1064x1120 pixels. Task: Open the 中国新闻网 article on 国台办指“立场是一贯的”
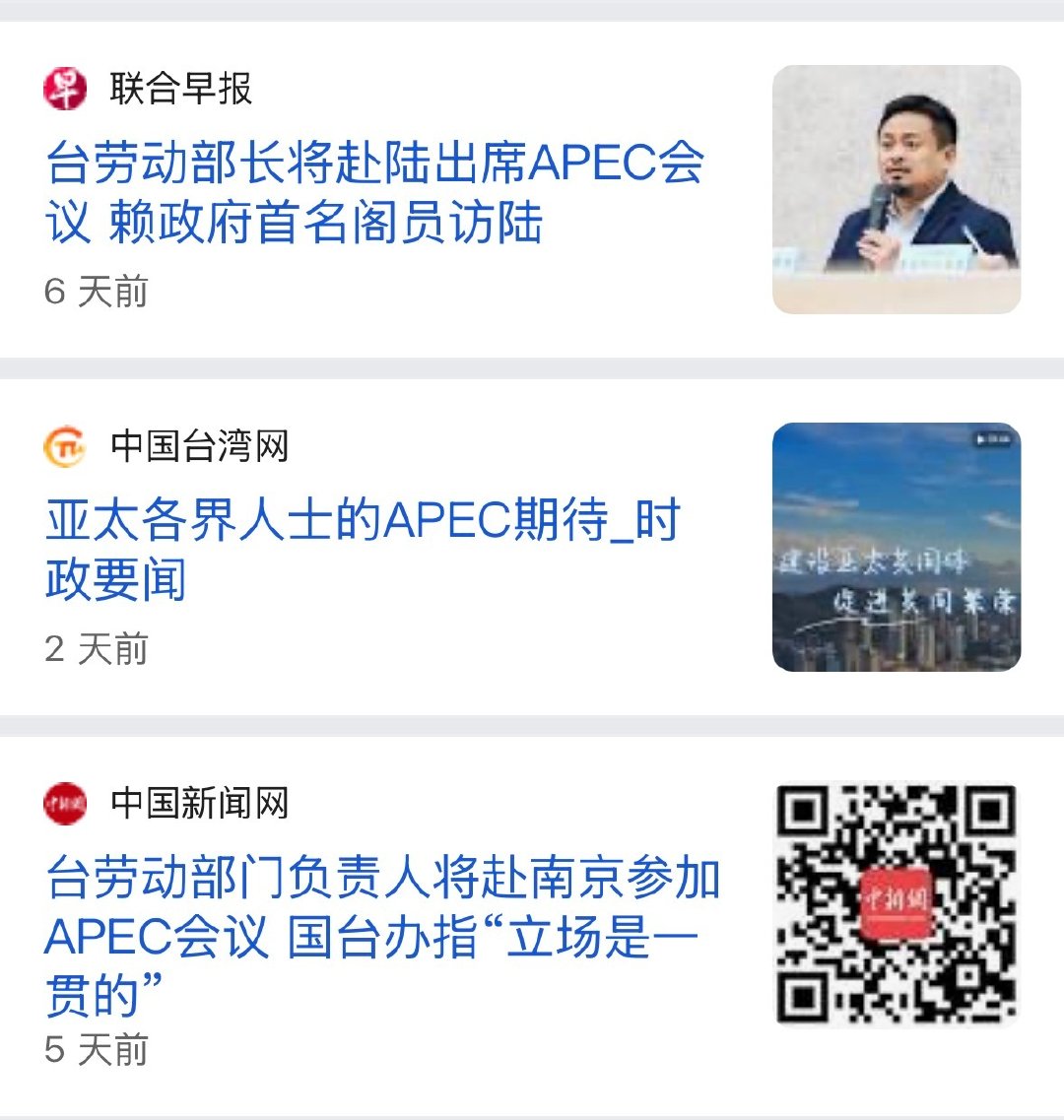(382, 935)
